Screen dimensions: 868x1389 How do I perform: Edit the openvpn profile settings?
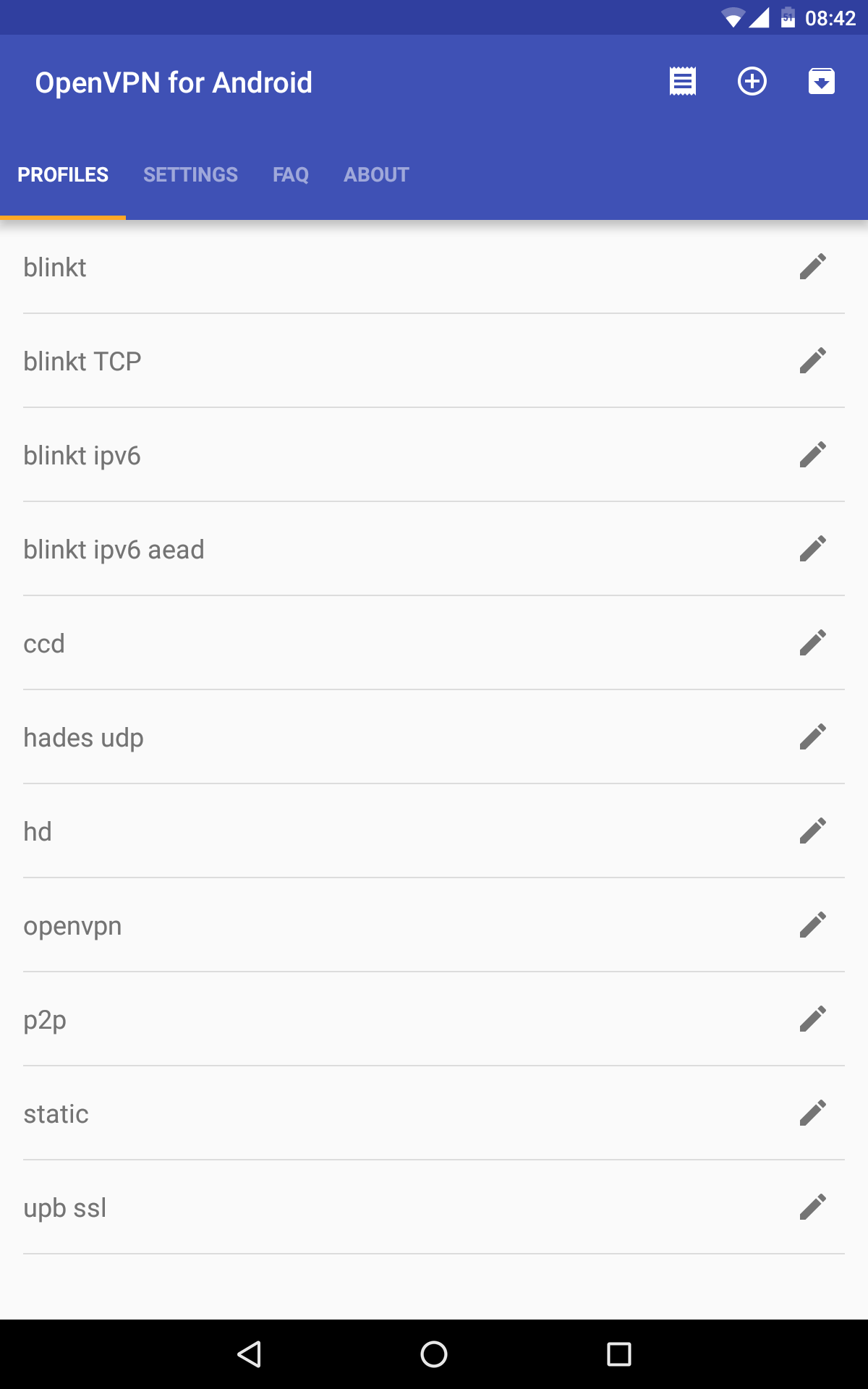tap(812, 925)
